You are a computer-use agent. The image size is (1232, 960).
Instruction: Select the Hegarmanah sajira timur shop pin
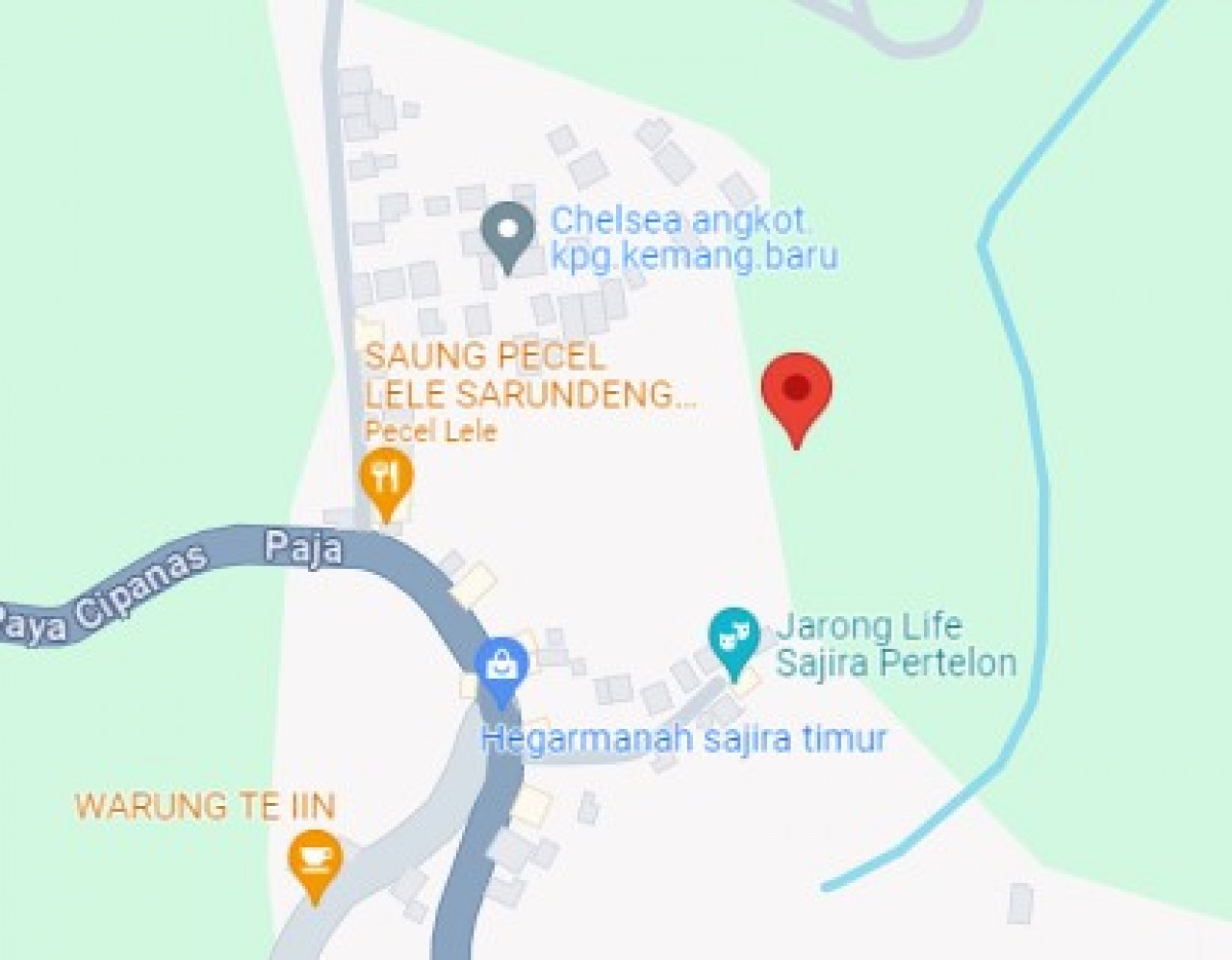click(500, 666)
